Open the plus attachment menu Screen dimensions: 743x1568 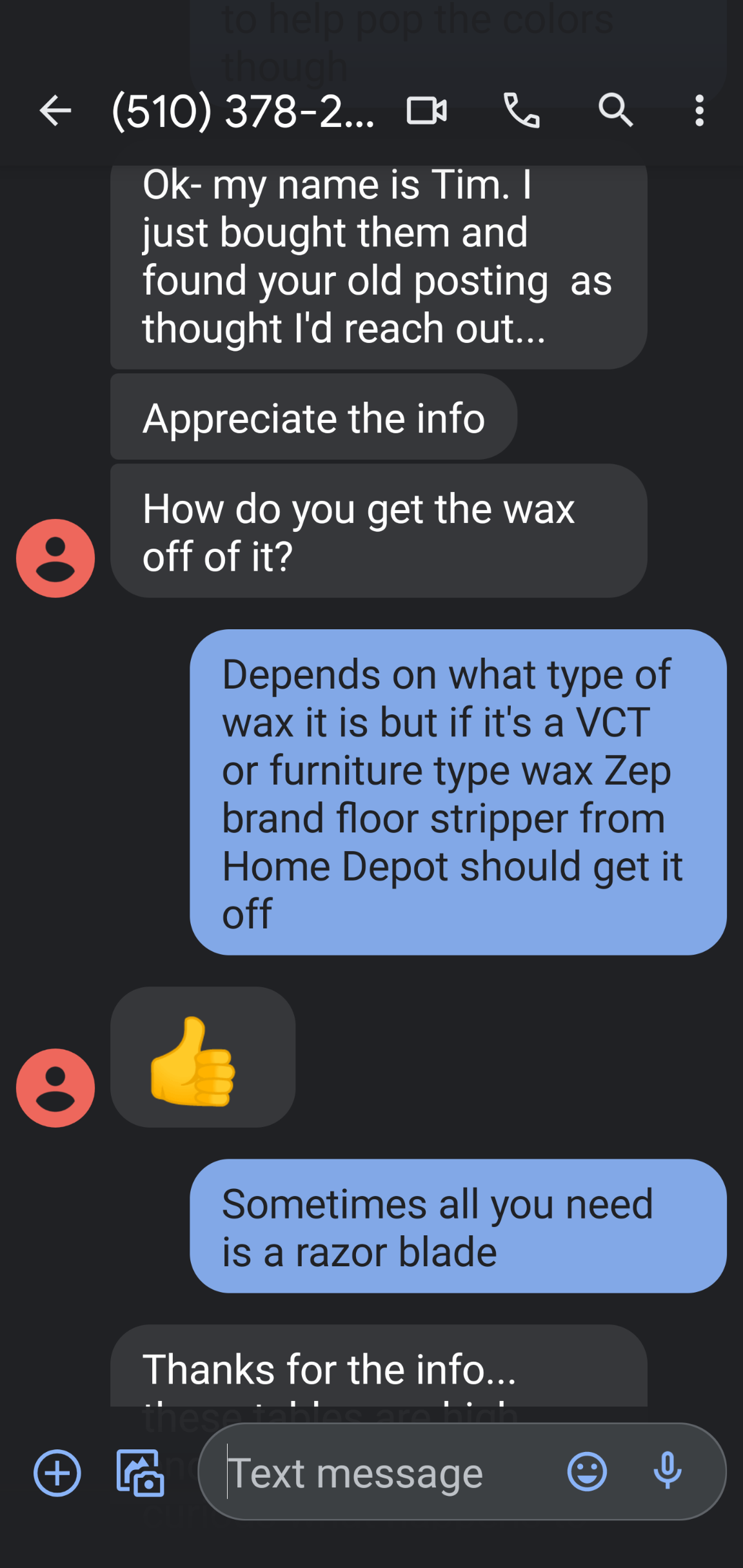(x=57, y=1473)
